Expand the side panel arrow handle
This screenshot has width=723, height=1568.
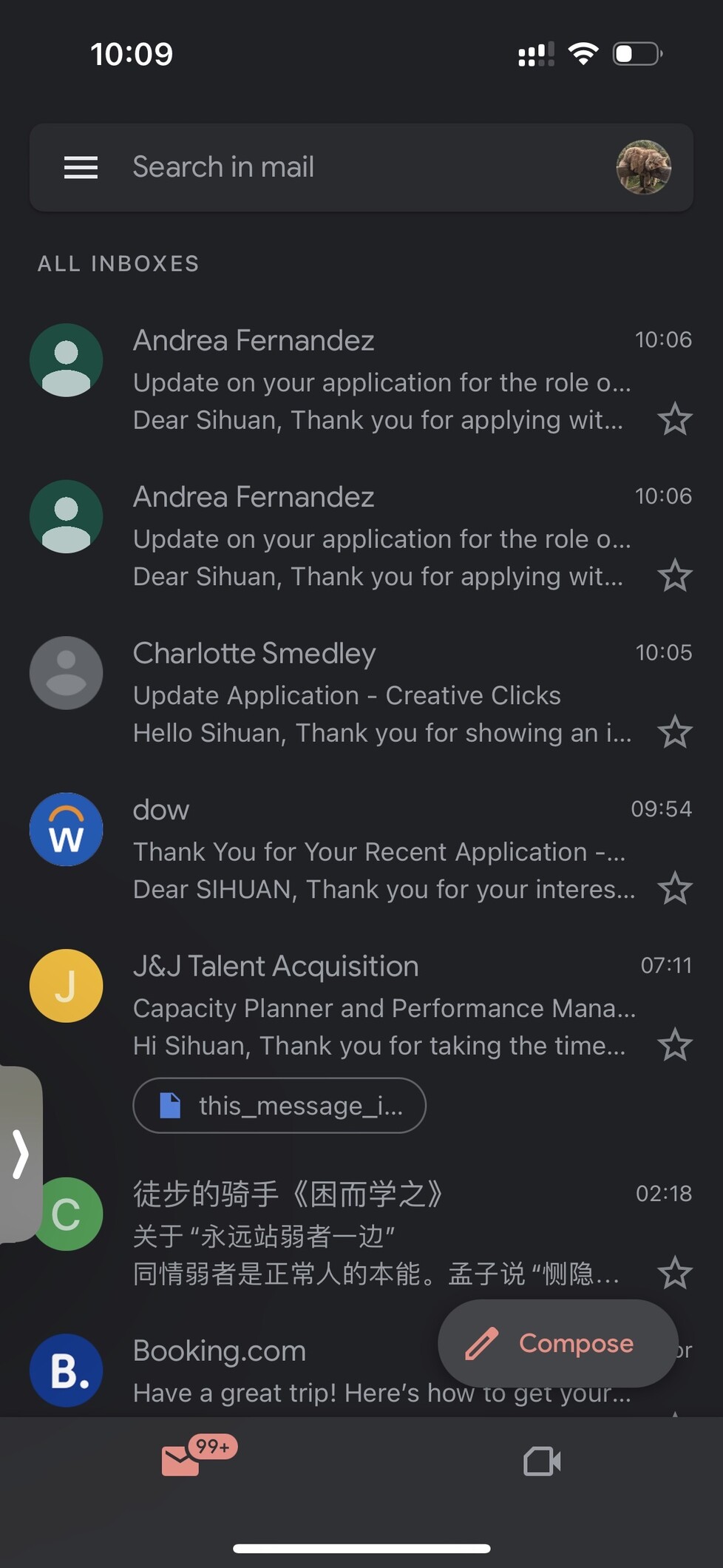pyautogui.click(x=21, y=1154)
